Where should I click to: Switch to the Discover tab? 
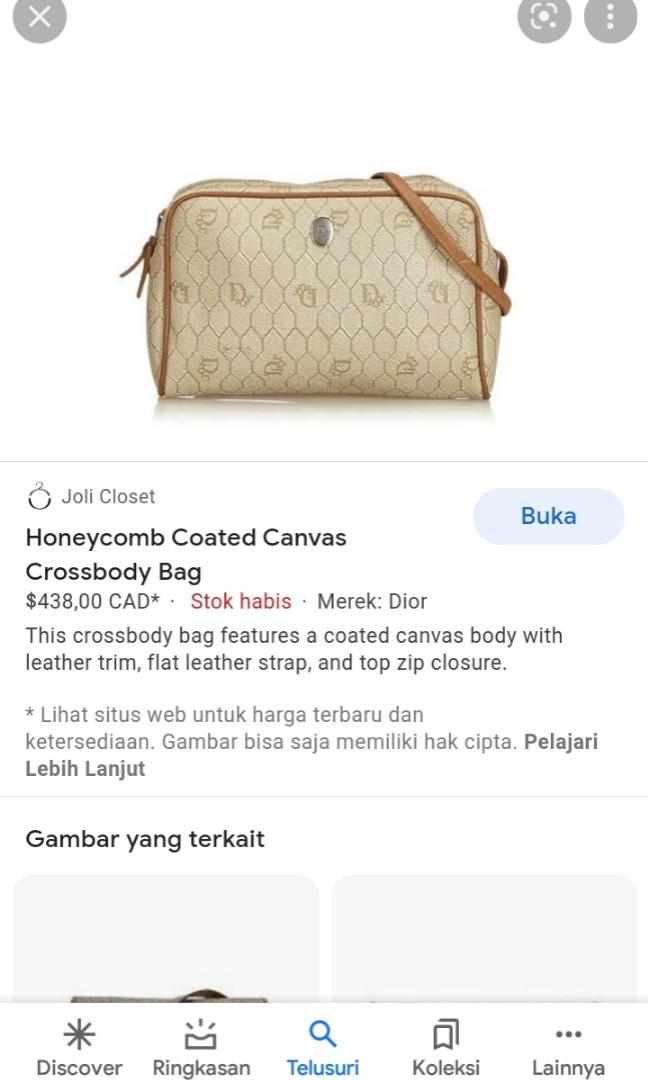pos(79,1047)
